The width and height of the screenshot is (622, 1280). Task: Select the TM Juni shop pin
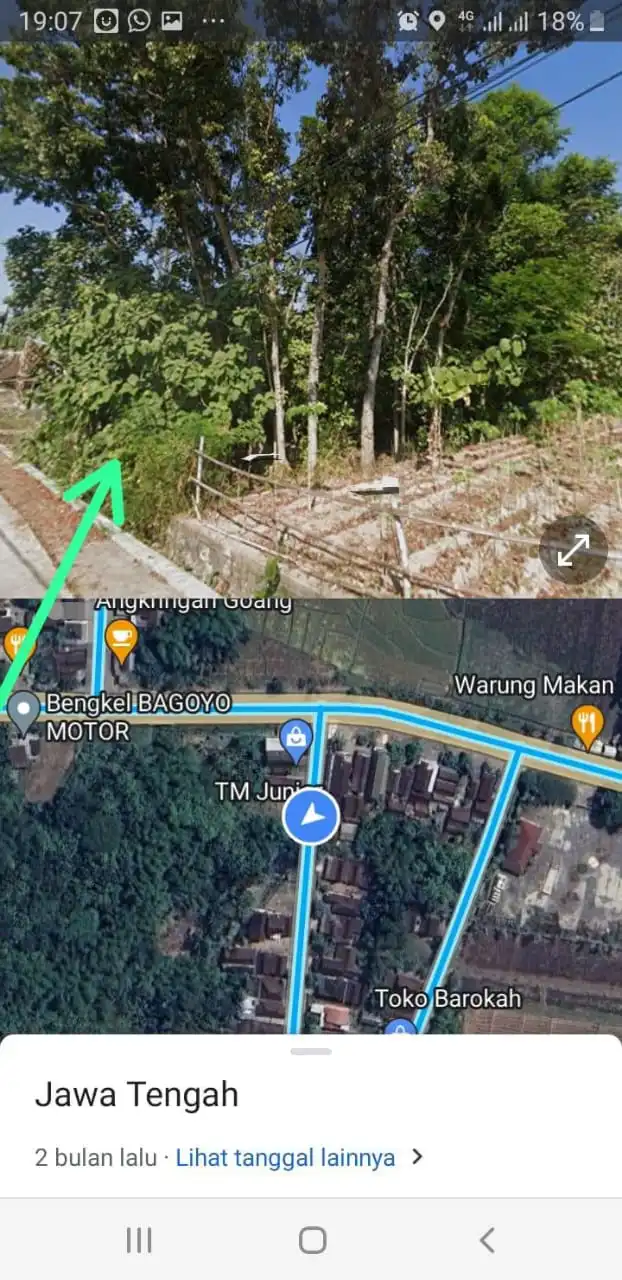coord(294,737)
